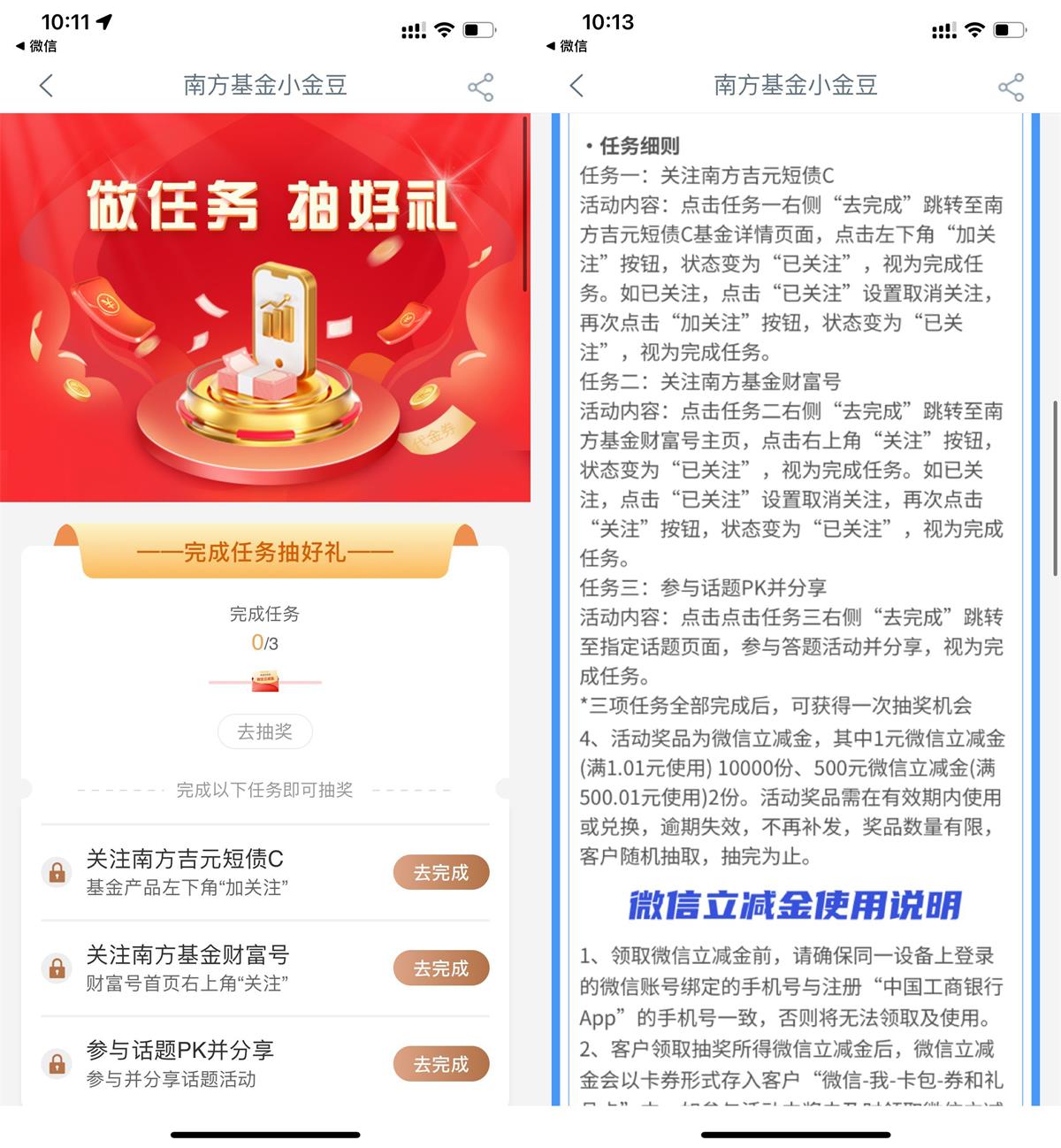
Task: Tap the 去抽奖 lottery button
Action: pyautogui.click(x=264, y=731)
